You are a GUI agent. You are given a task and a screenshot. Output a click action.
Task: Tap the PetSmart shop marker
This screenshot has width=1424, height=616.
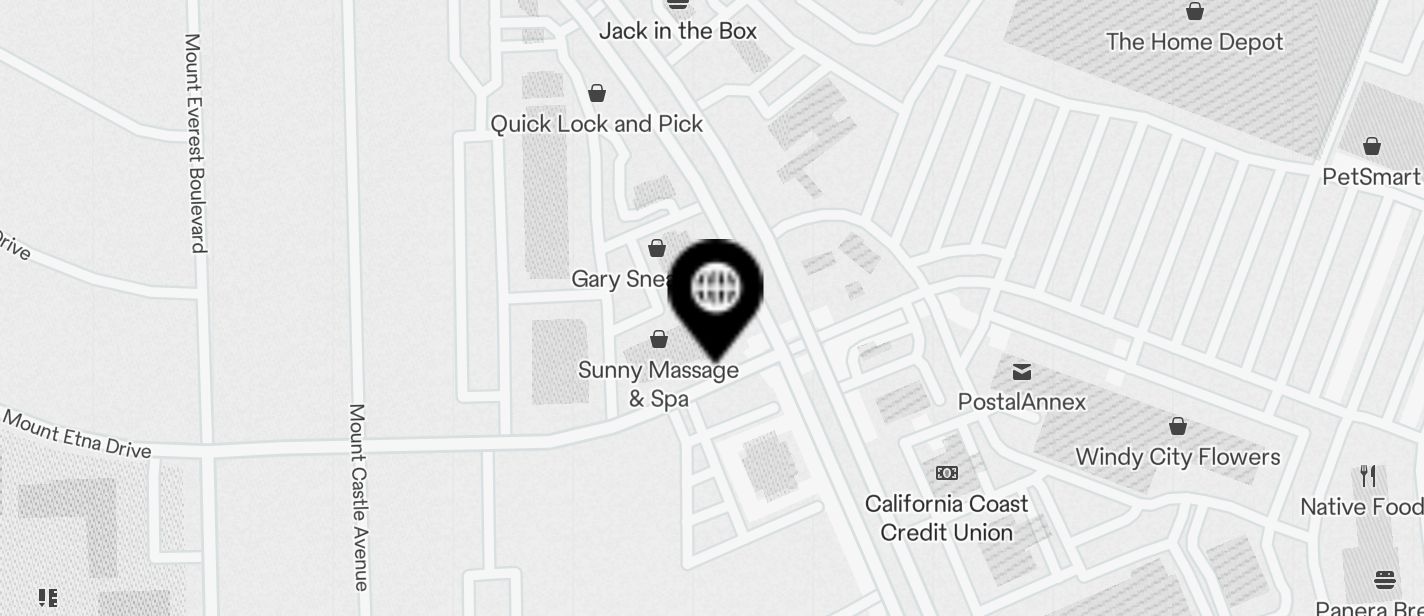pyautogui.click(x=1372, y=147)
